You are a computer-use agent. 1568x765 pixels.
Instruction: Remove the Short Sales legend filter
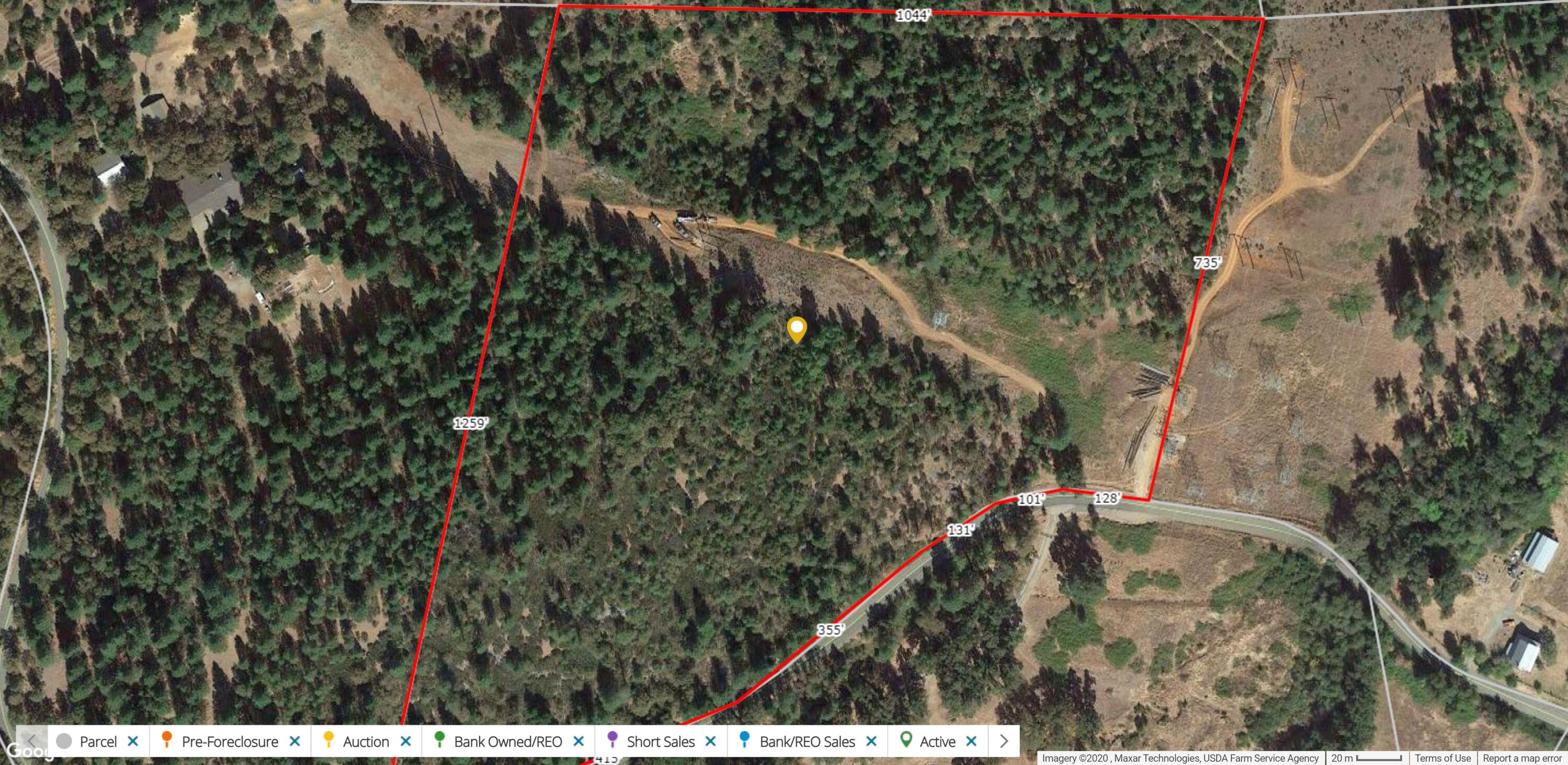coord(710,741)
